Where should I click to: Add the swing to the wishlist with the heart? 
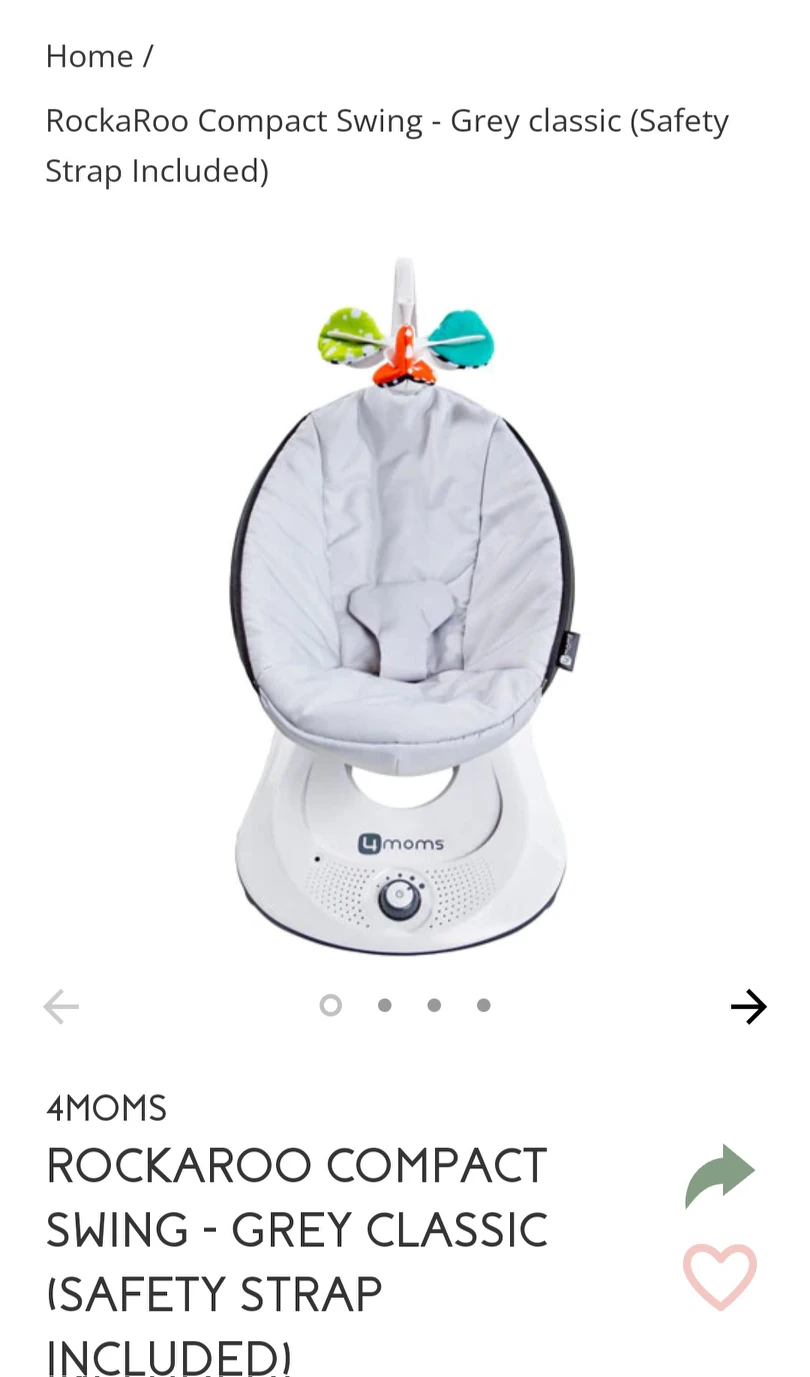(x=720, y=1276)
